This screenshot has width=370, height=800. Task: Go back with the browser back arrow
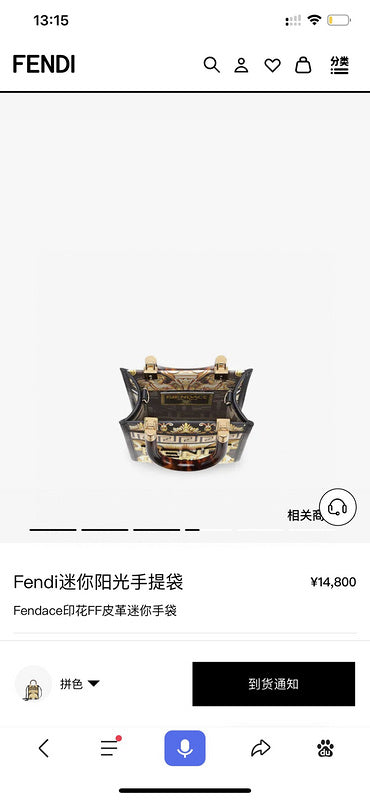pos(44,748)
